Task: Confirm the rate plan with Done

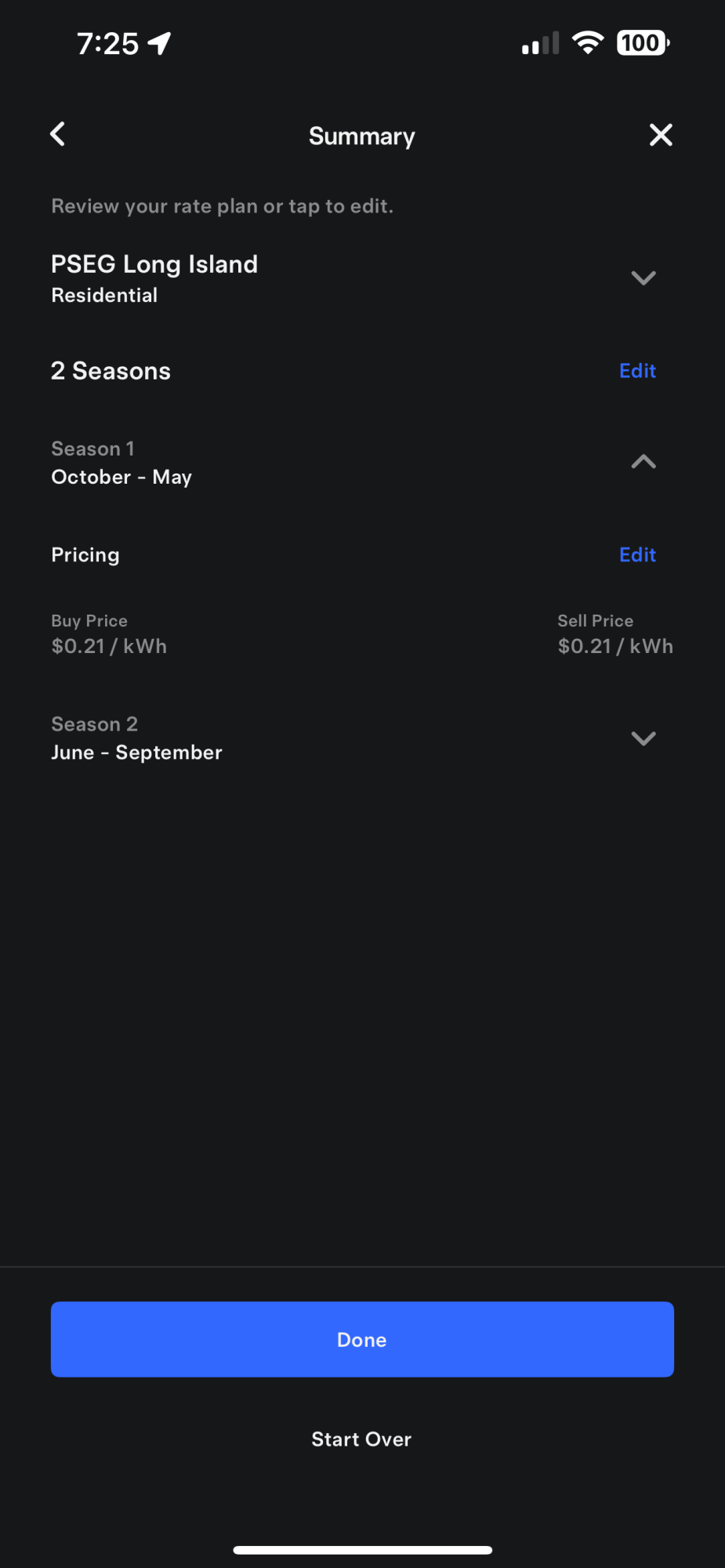Action: [x=362, y=1339]
